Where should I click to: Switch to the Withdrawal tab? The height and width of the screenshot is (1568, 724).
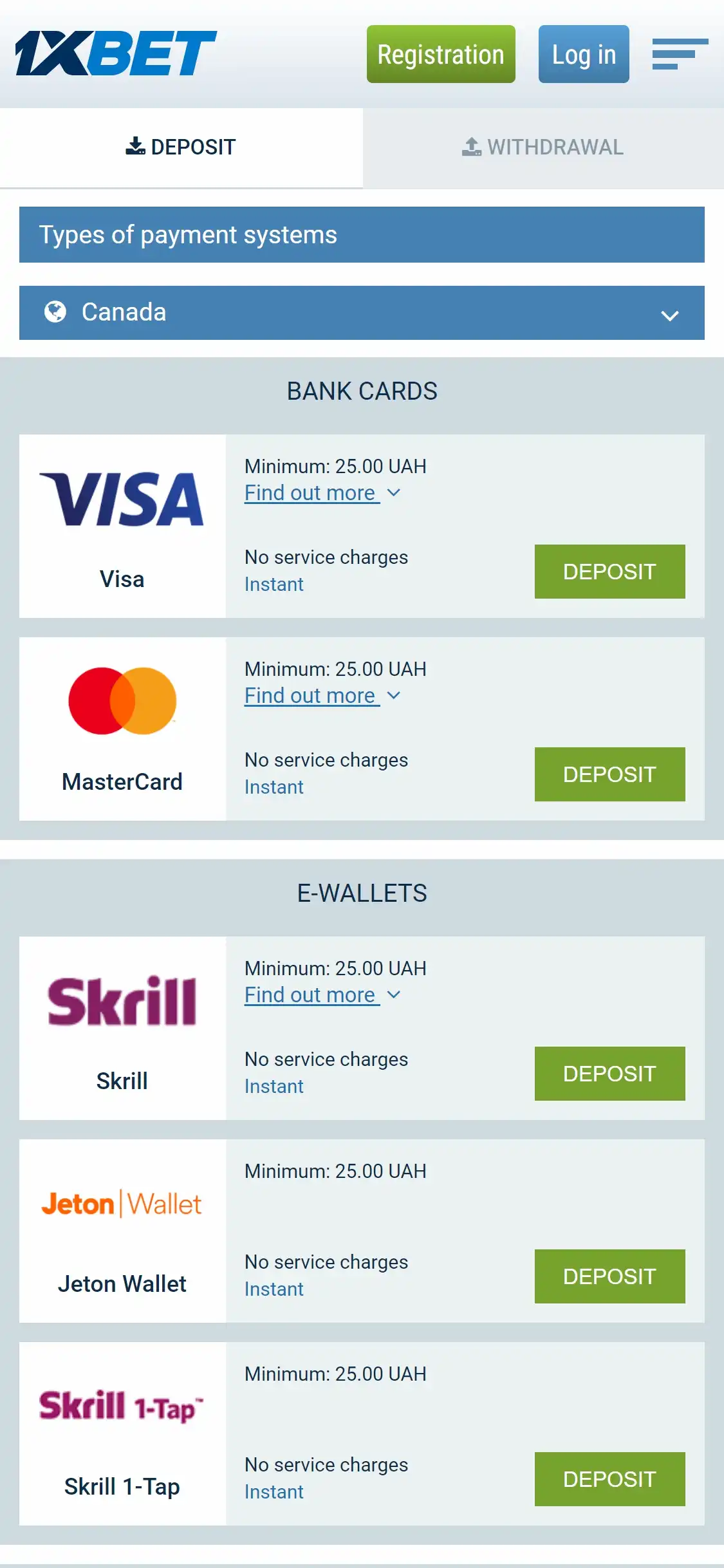pyautogui.click(x=543, y=147)
